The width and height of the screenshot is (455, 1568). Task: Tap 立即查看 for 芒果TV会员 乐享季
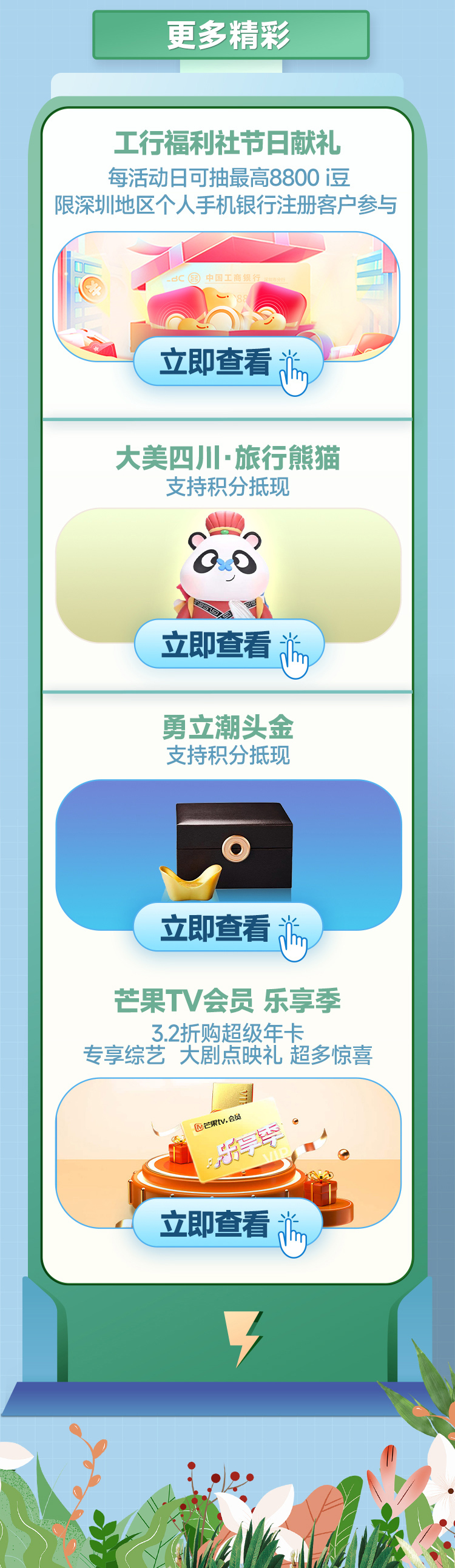[x=227, y=1223]
